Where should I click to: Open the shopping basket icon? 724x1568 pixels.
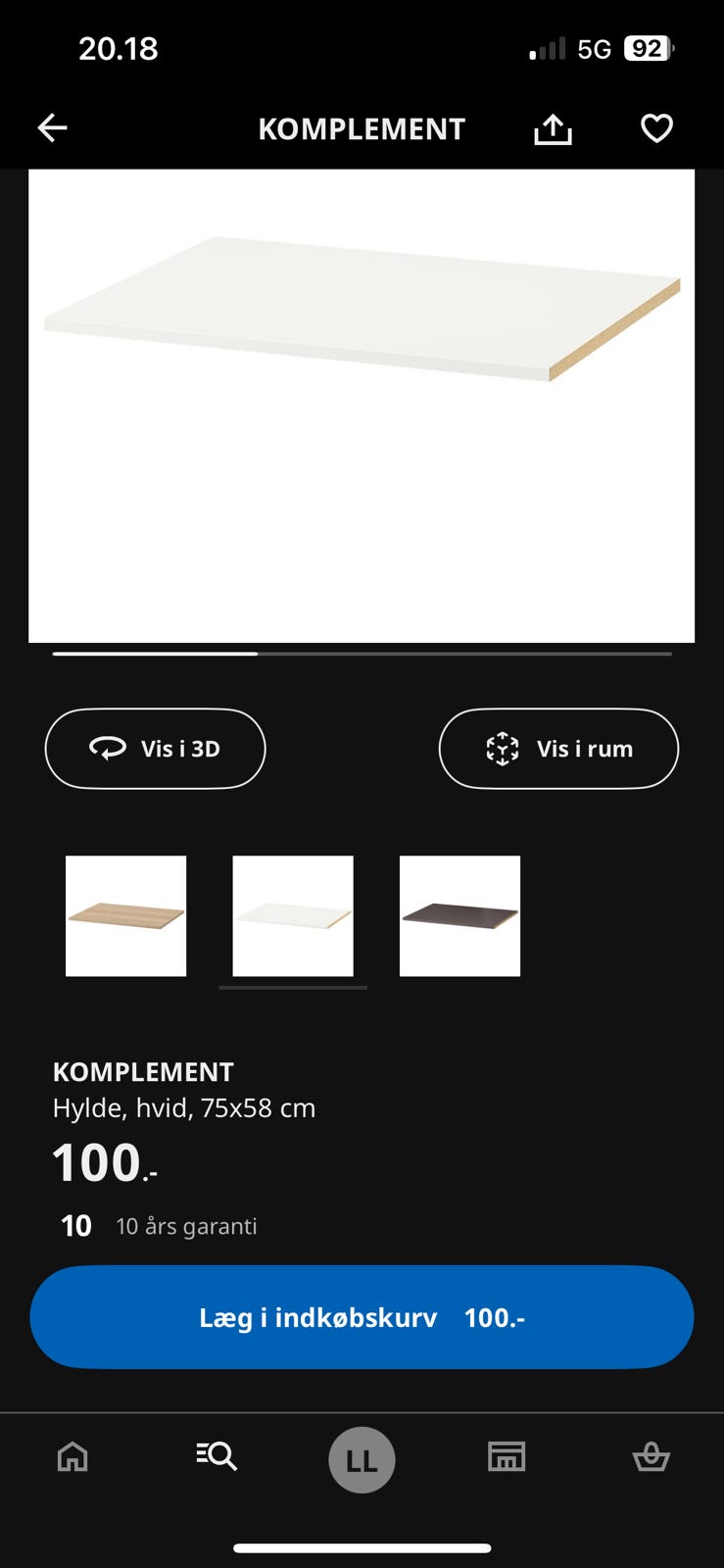tap(652, 1458)
